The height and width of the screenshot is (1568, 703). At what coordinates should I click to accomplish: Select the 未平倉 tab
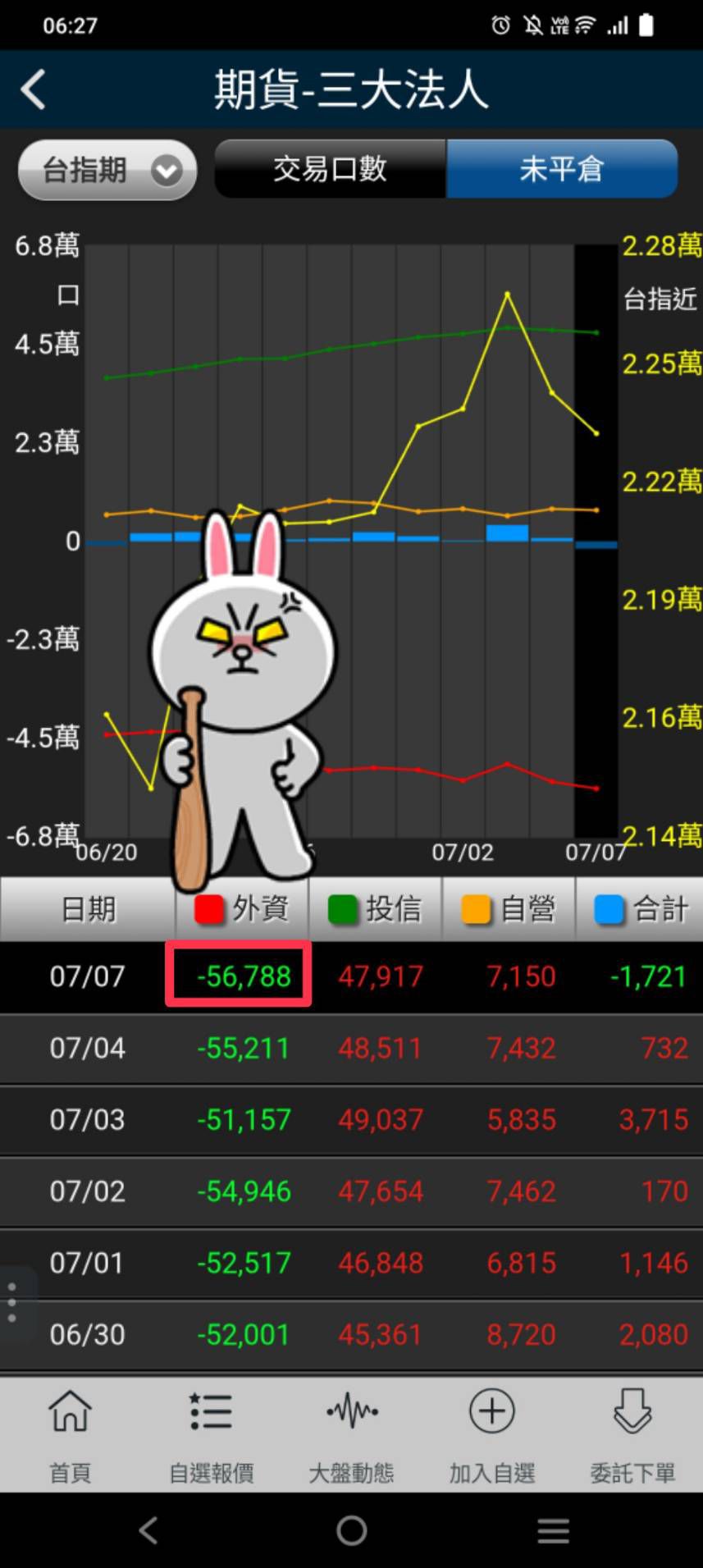562,169
